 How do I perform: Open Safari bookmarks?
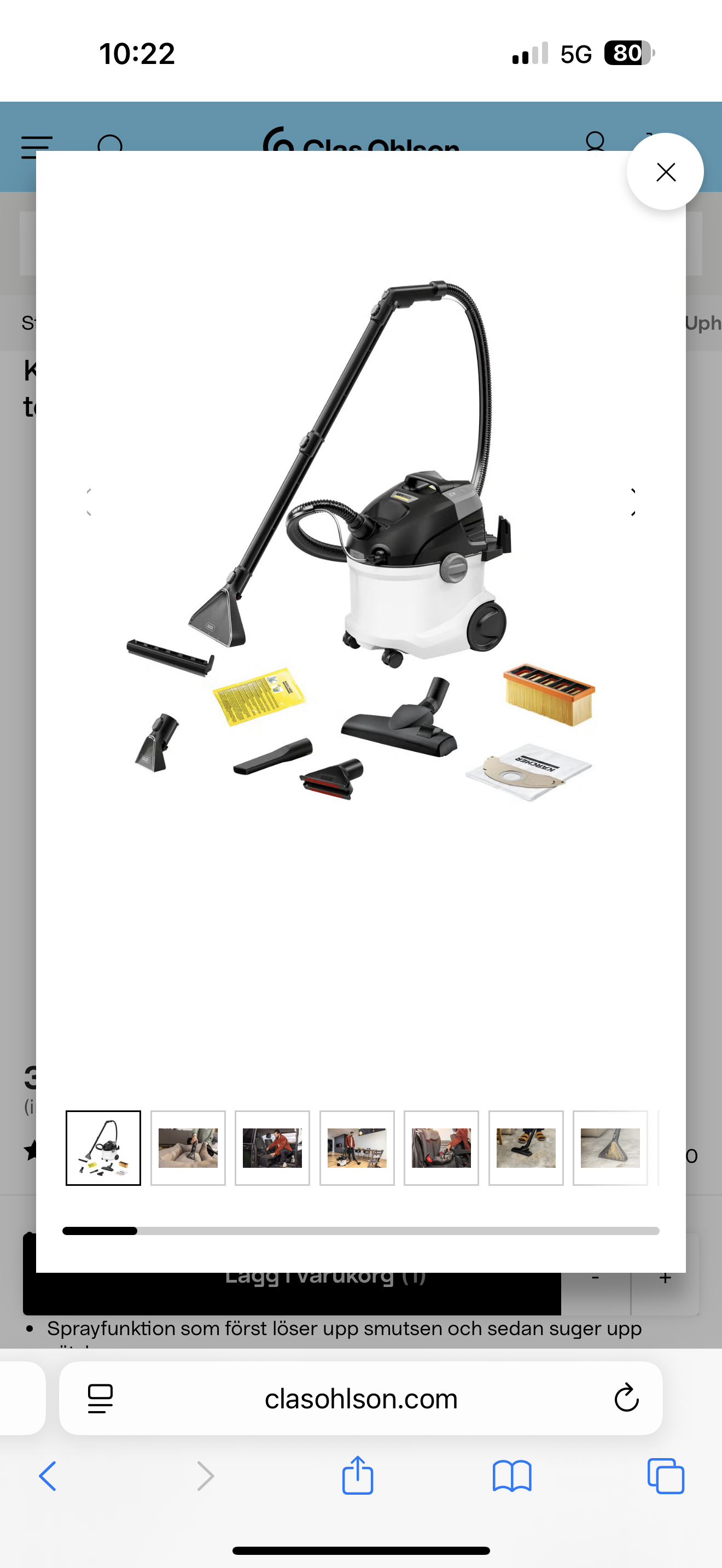pyautogui.click(x=512, y=1476)
